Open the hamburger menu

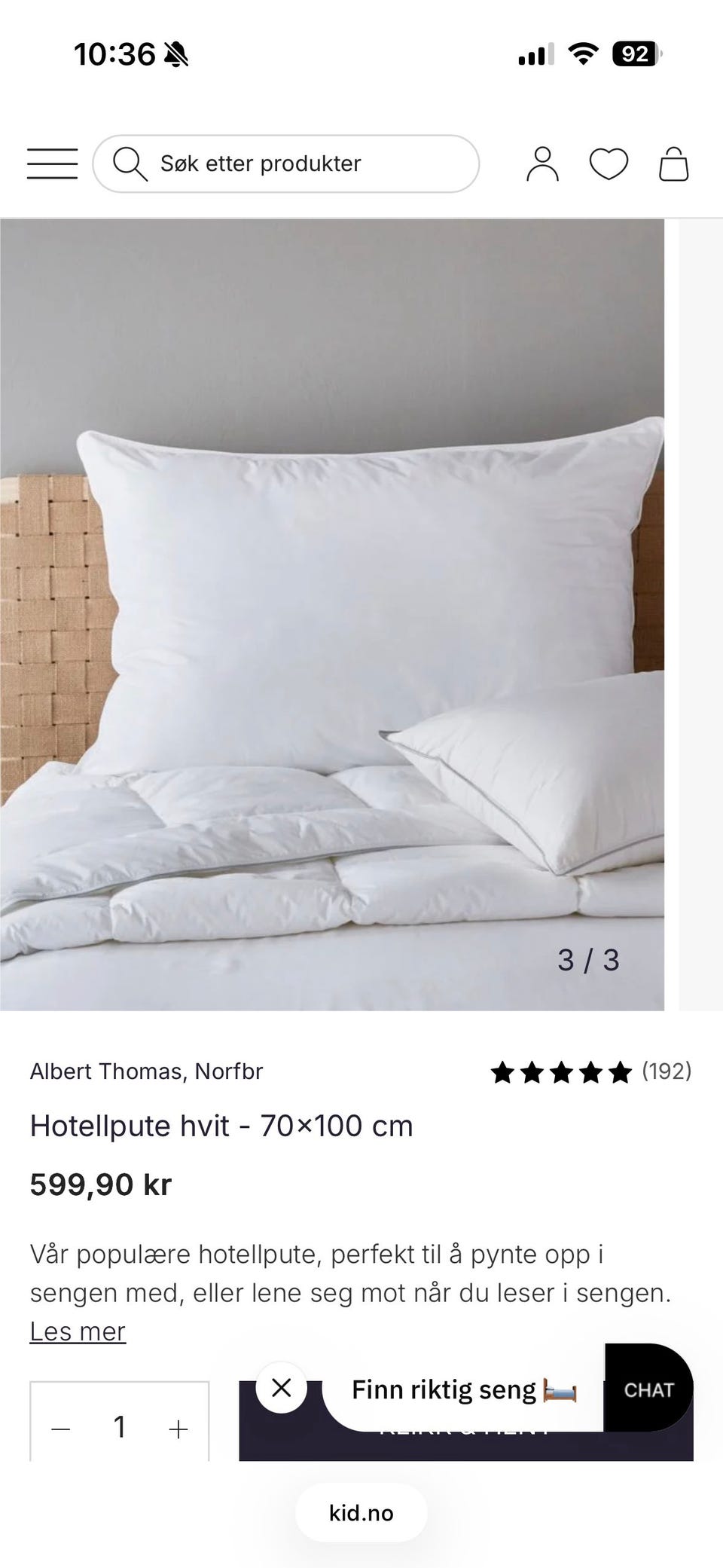pos(52,164)
